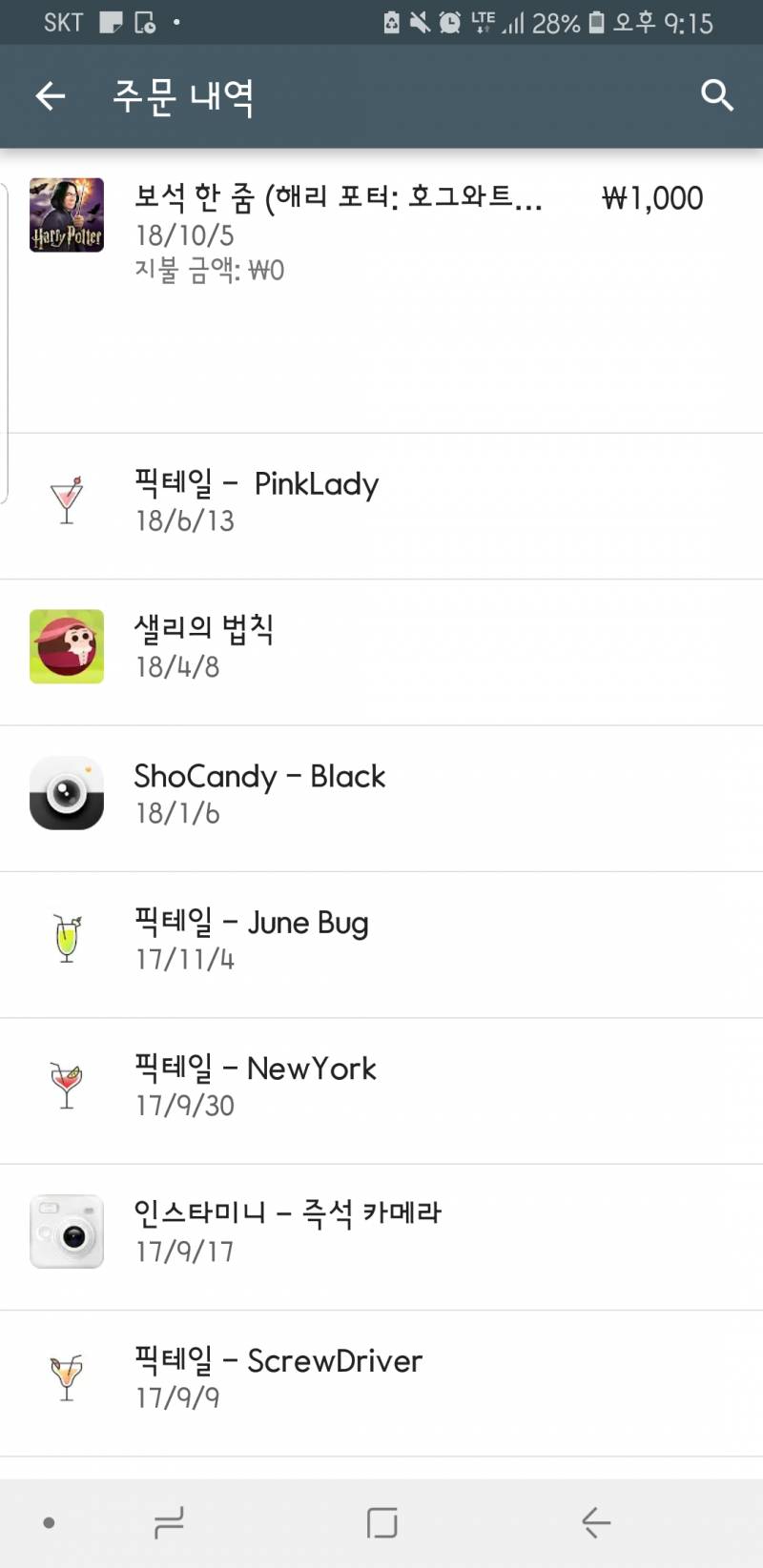The width and height of the screenshot is (763, 1568).
Task: Open search in order history
Action: 716,95
